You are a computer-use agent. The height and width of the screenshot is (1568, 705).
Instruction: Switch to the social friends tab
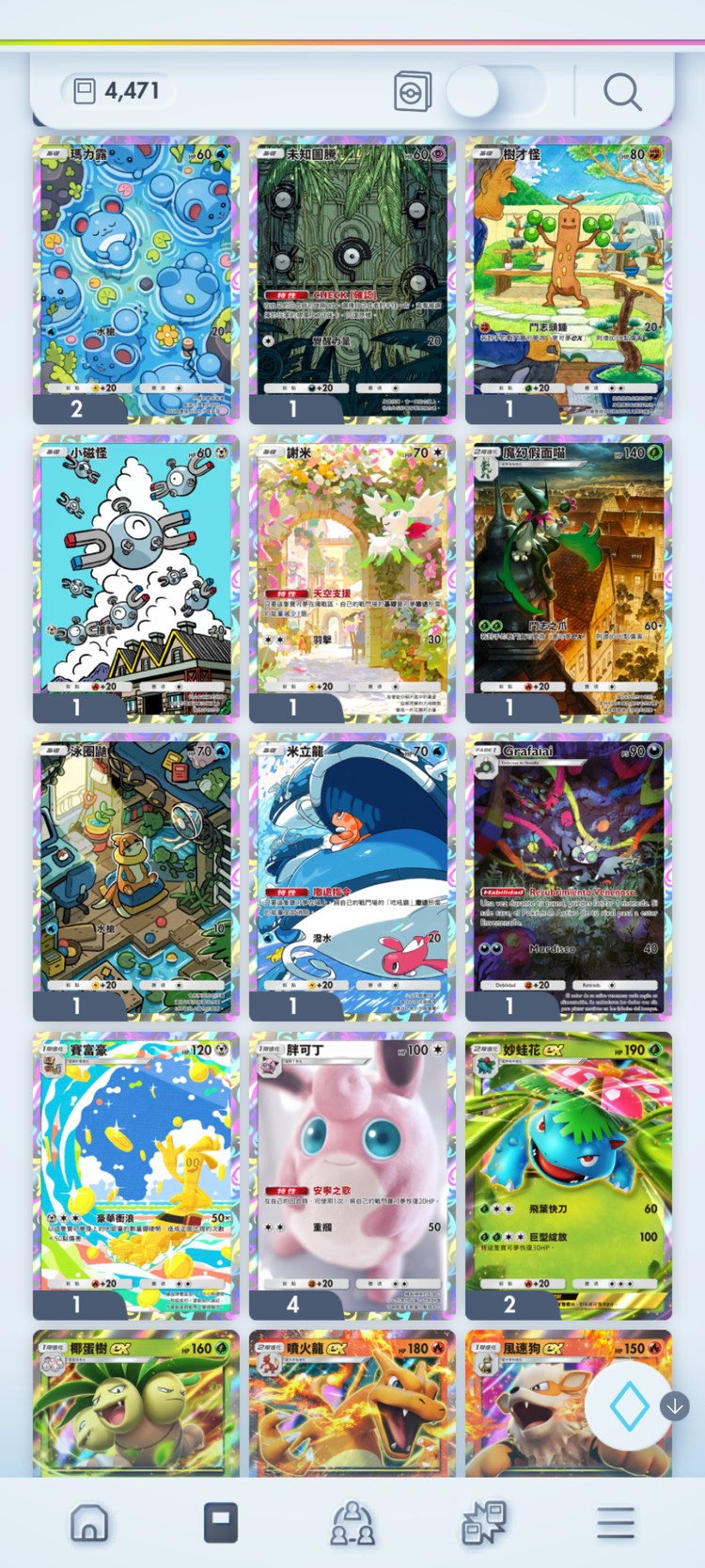352,1522
